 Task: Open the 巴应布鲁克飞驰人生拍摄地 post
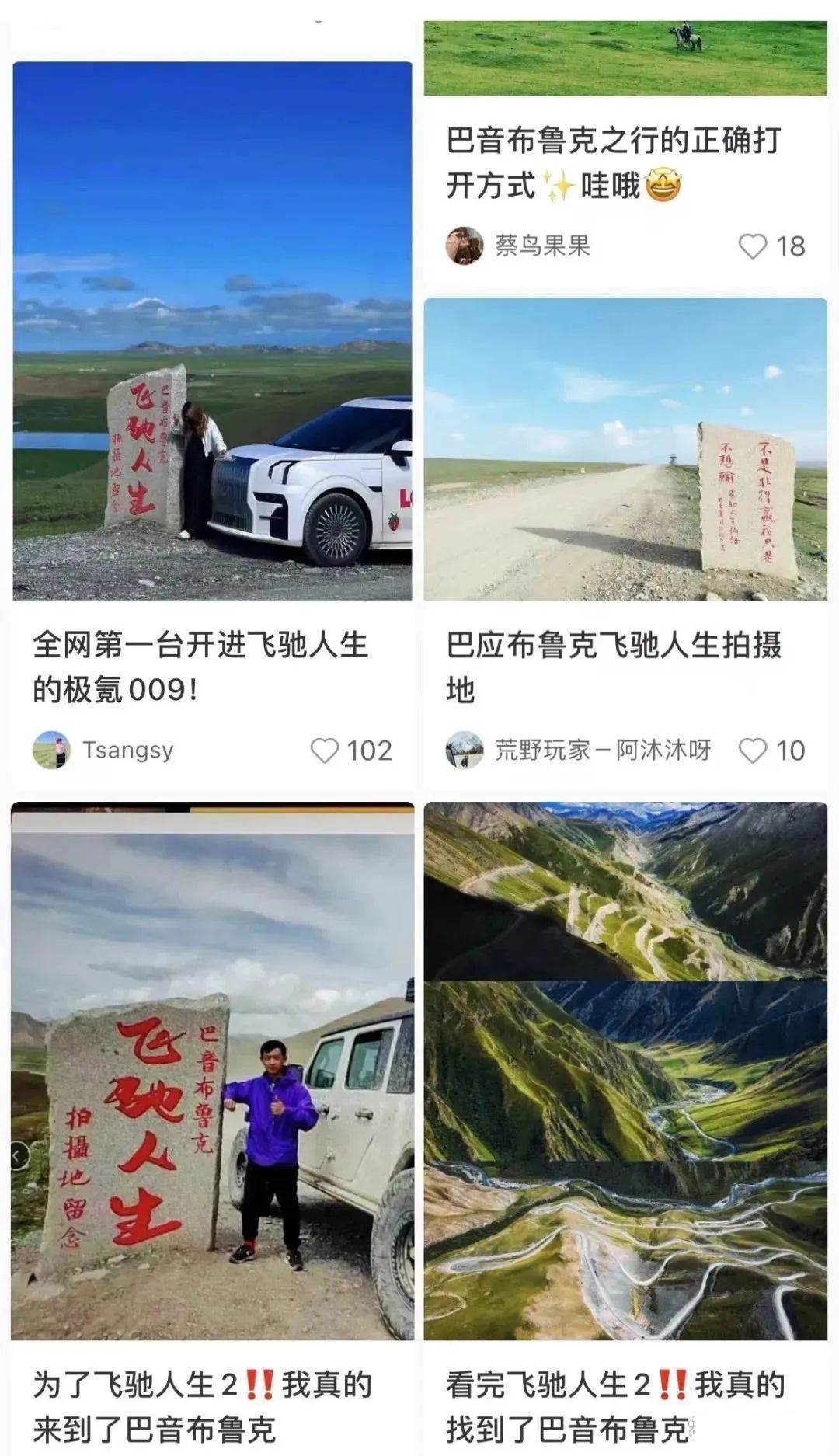pyautogui.click(x=625, y=449)
